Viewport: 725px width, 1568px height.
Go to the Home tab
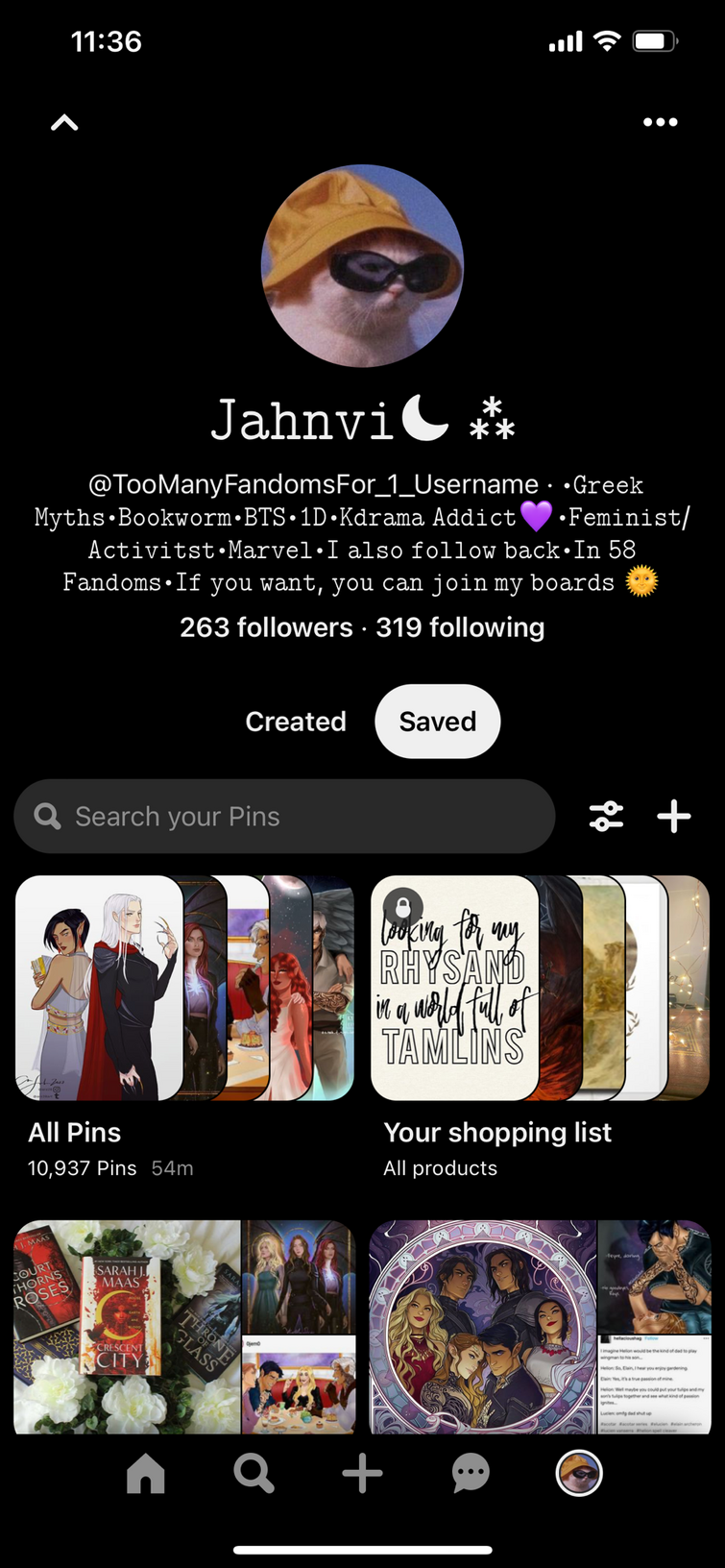tap(146, 1473)
